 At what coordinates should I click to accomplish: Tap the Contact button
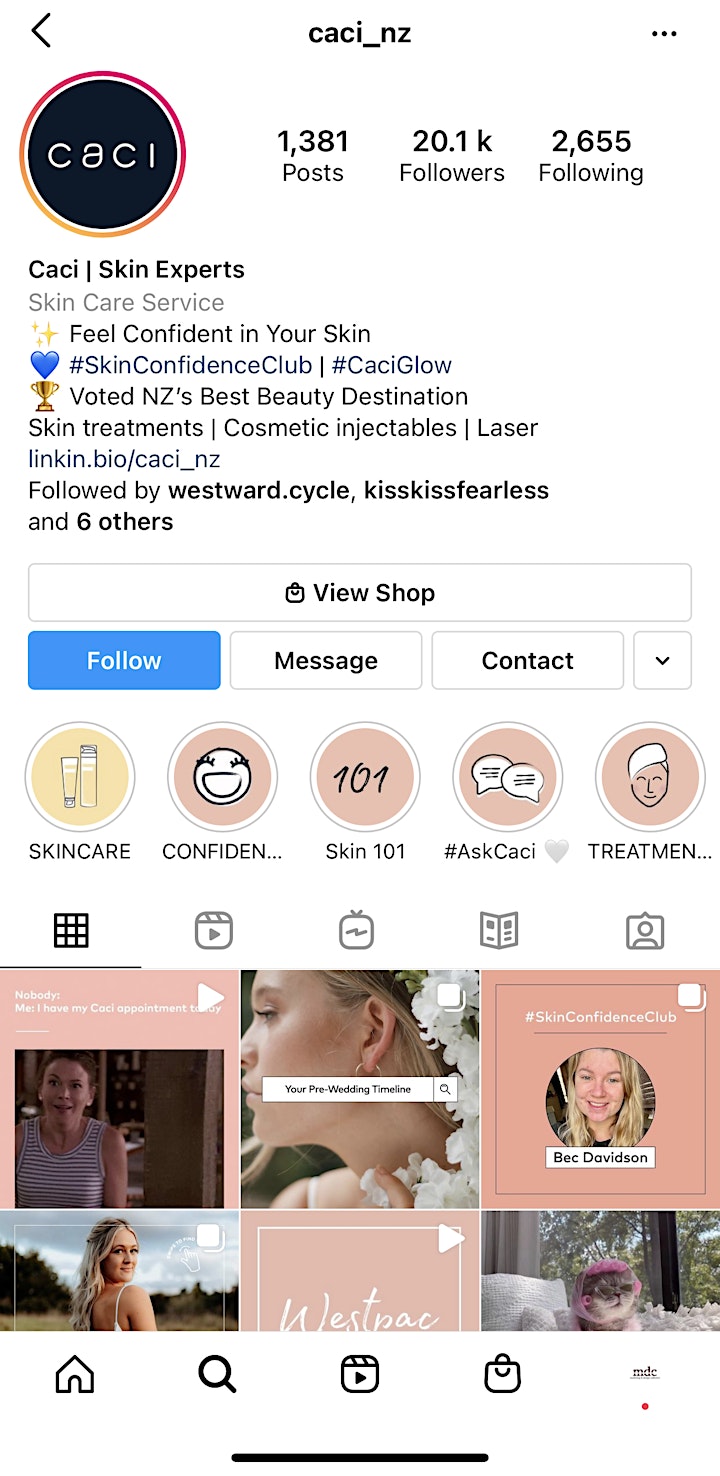[528, 660]
